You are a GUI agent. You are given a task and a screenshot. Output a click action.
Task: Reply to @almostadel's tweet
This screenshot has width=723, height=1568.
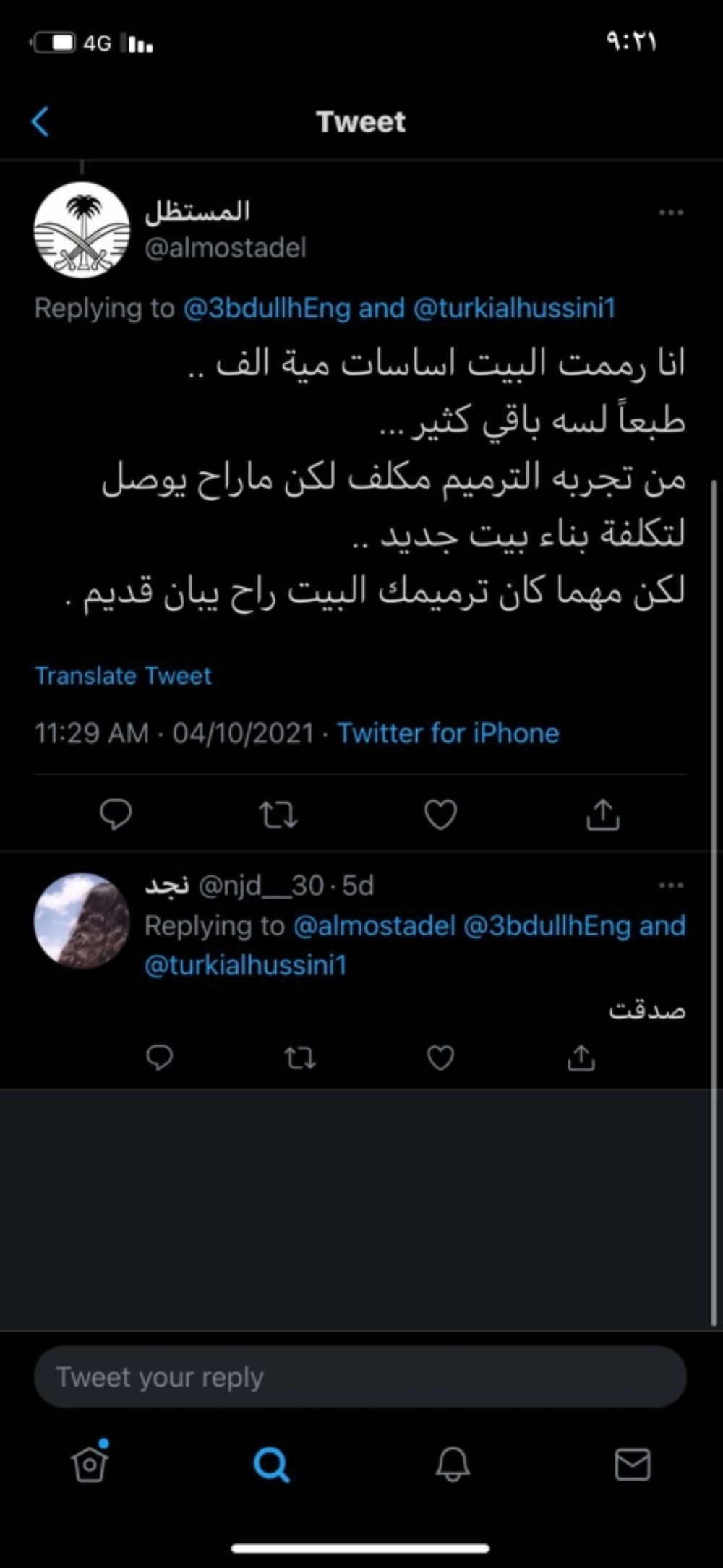point(116,815)
